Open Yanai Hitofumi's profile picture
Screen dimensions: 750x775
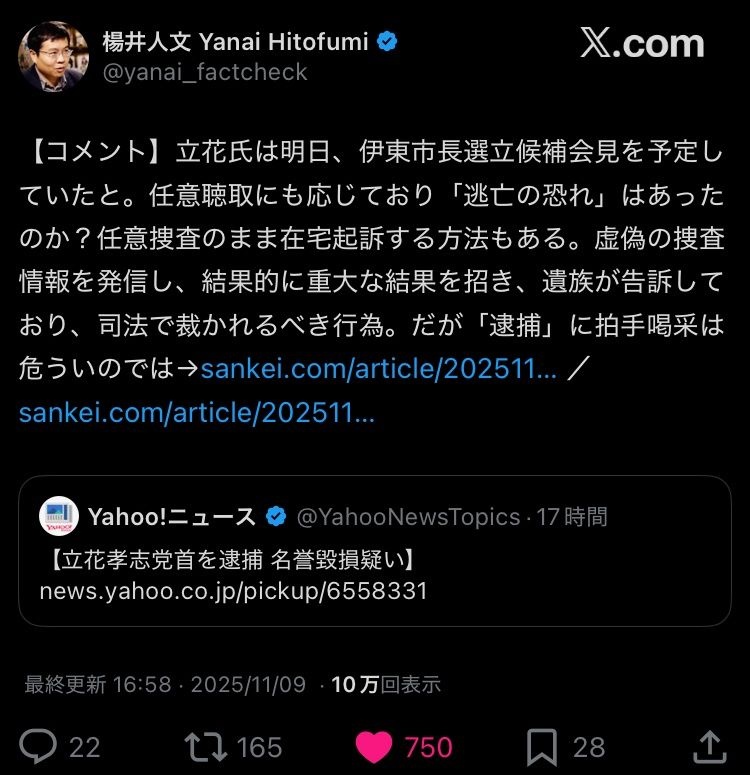(53, 57)
